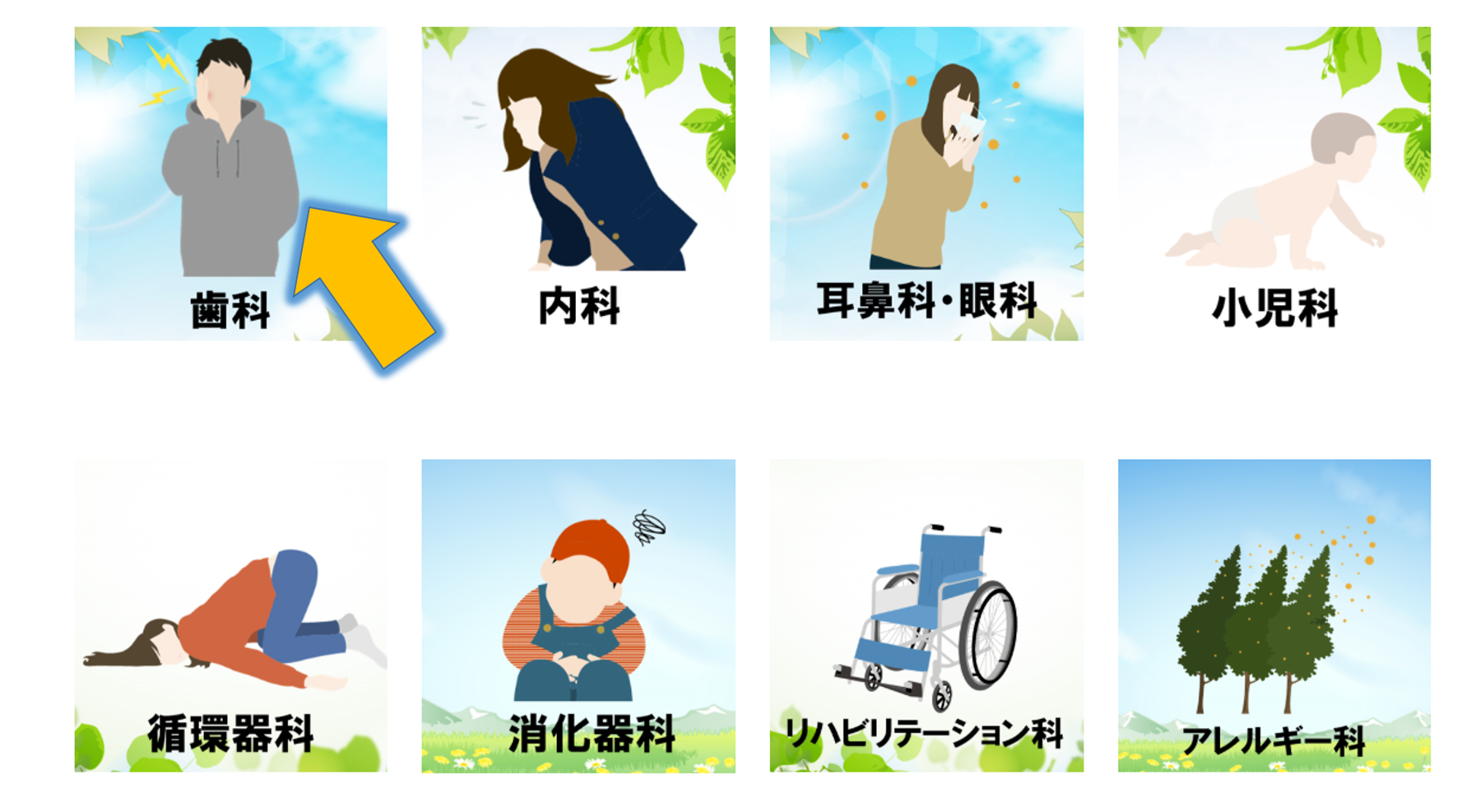
Task: Select the 循環器科 cardiology tile
Action: [x=230, y=615]
